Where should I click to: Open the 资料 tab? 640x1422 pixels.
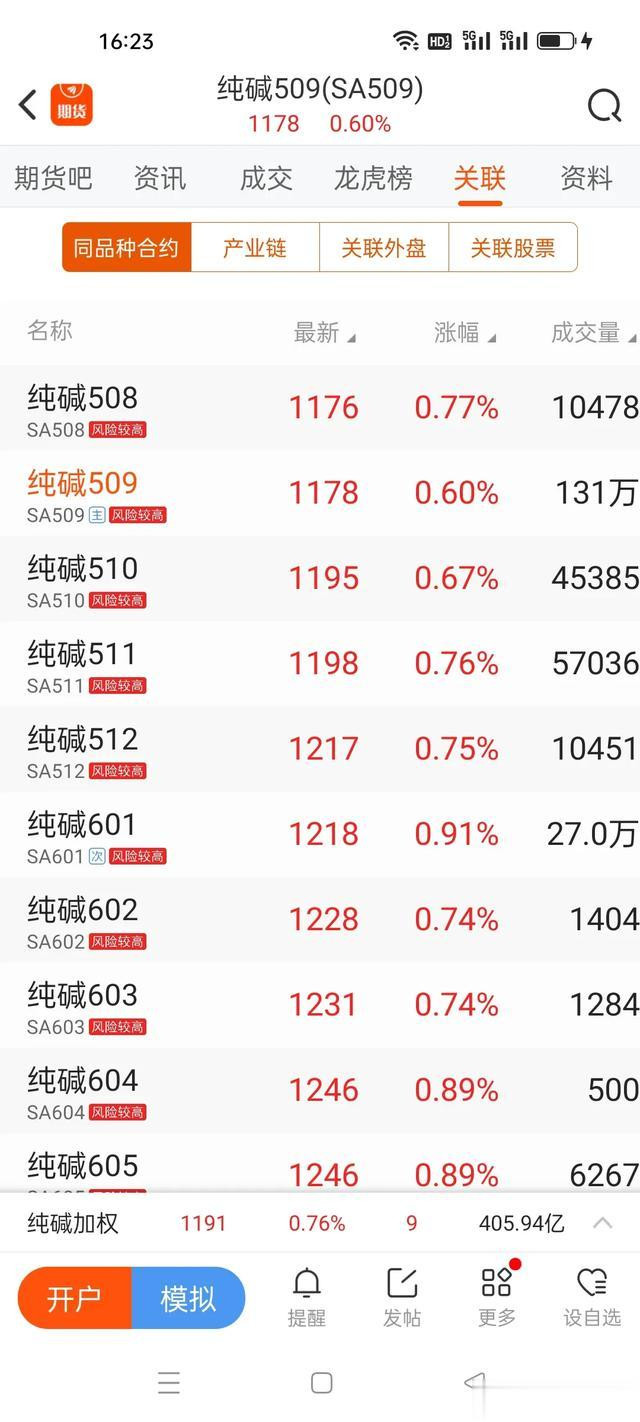pos(586,178)
